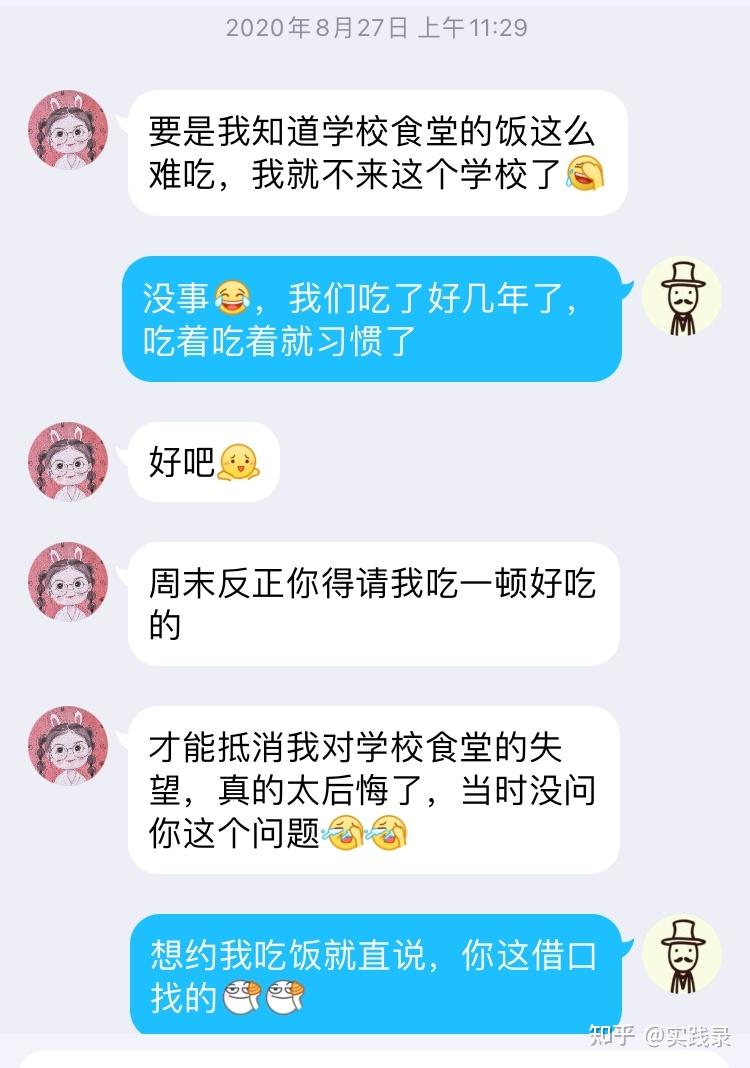Tap my avatar beside "没事，我们吃了好几年了" reply
750x1068 pixels.
(682, 297)
